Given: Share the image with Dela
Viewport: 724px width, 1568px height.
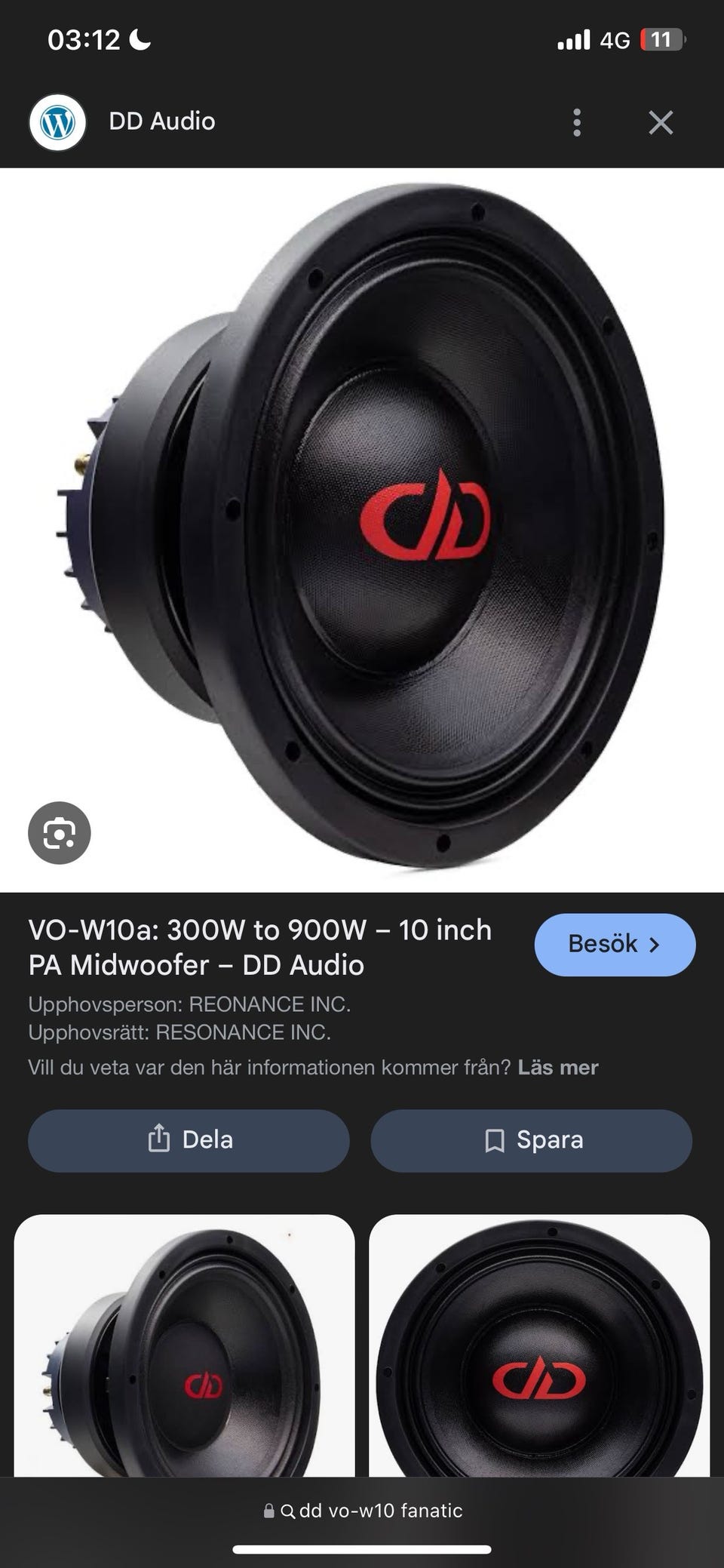Looking at the screenshot, I should [189, 1139].
